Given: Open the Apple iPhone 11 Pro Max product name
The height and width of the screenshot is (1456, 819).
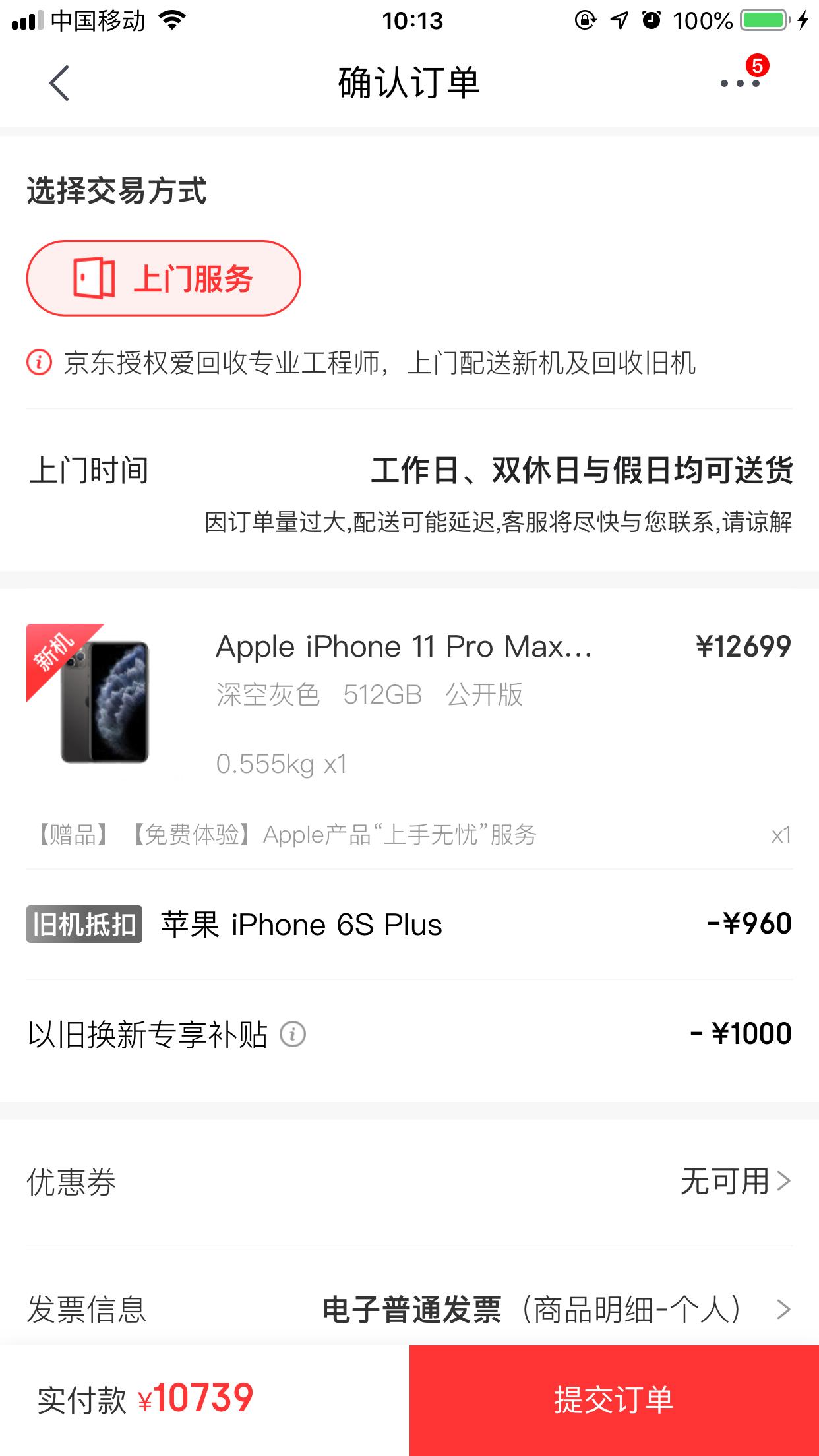Looking at the screenshot, I should pyautogui.click(x=406, y=648).
